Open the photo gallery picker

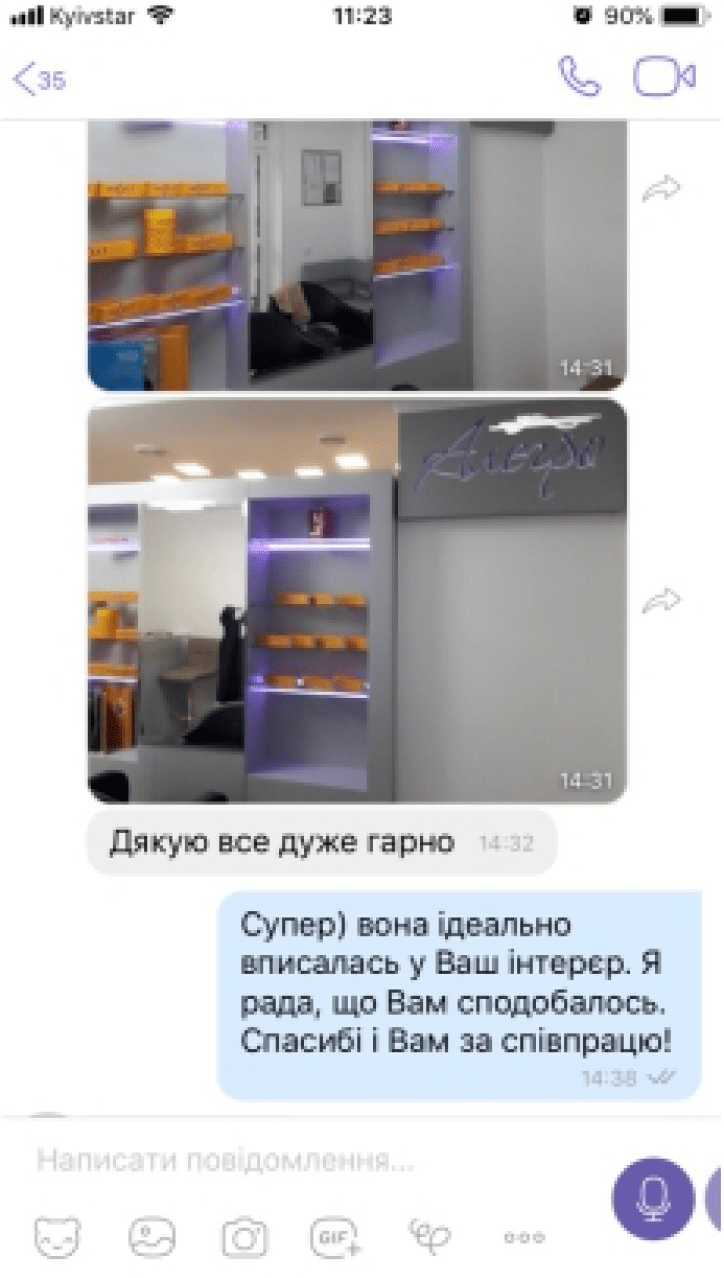151,1237
